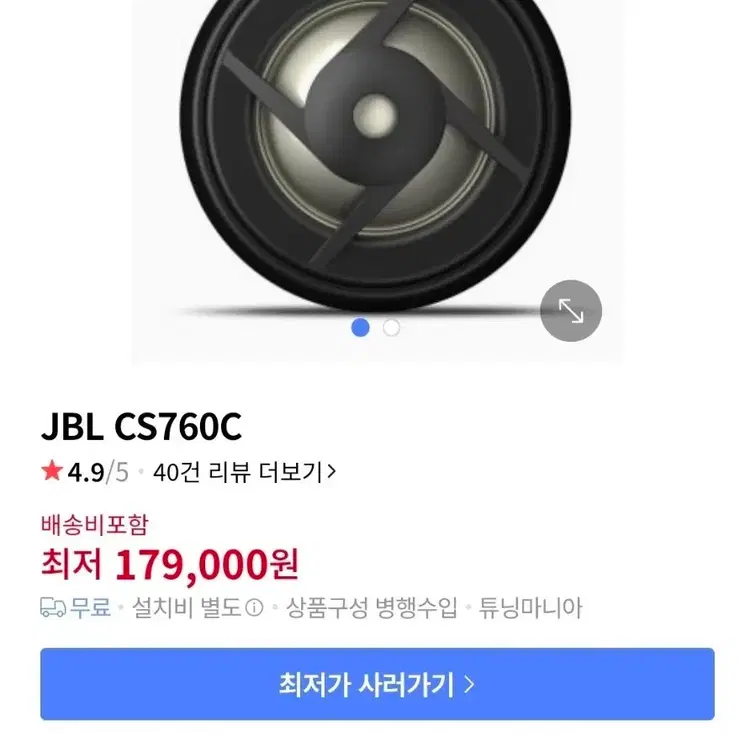Tap the 최저가 사러가기 button
The height and width of the screenshot is (750, 750).
click(377, 685)
